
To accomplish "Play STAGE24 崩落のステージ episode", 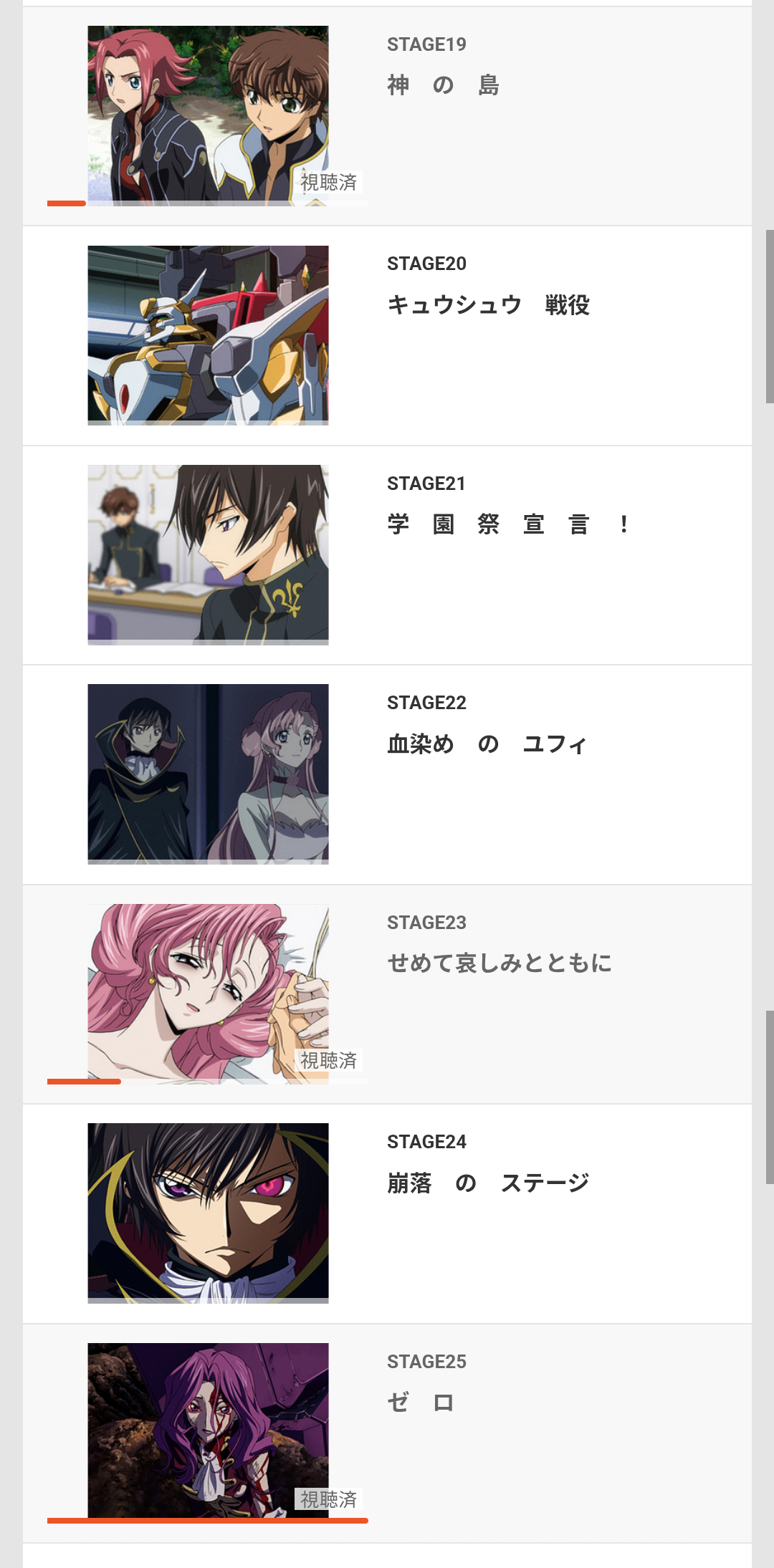I will coord(208,1213).
